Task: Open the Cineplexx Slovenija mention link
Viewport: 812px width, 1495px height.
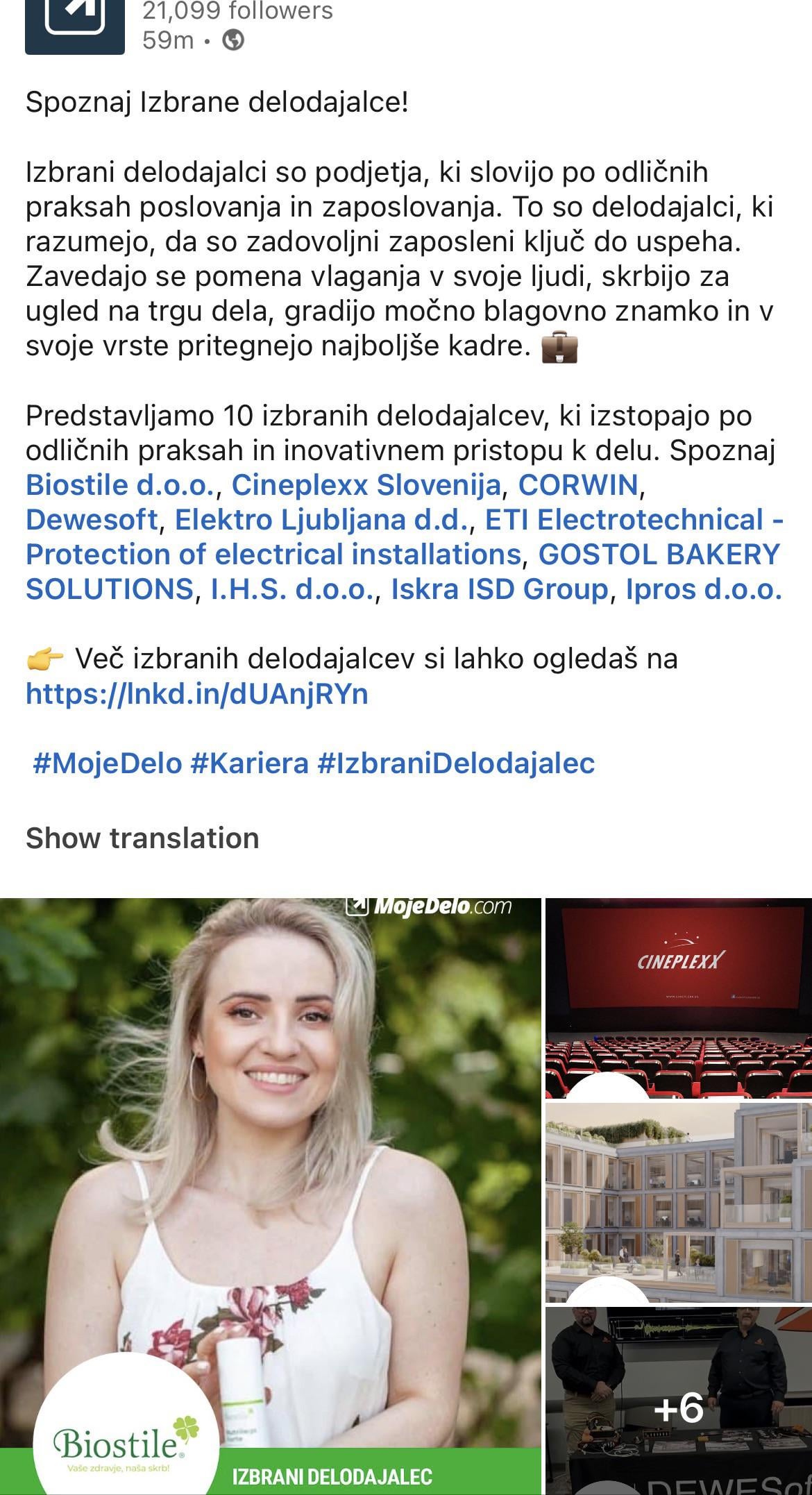Action: [366, 485]
